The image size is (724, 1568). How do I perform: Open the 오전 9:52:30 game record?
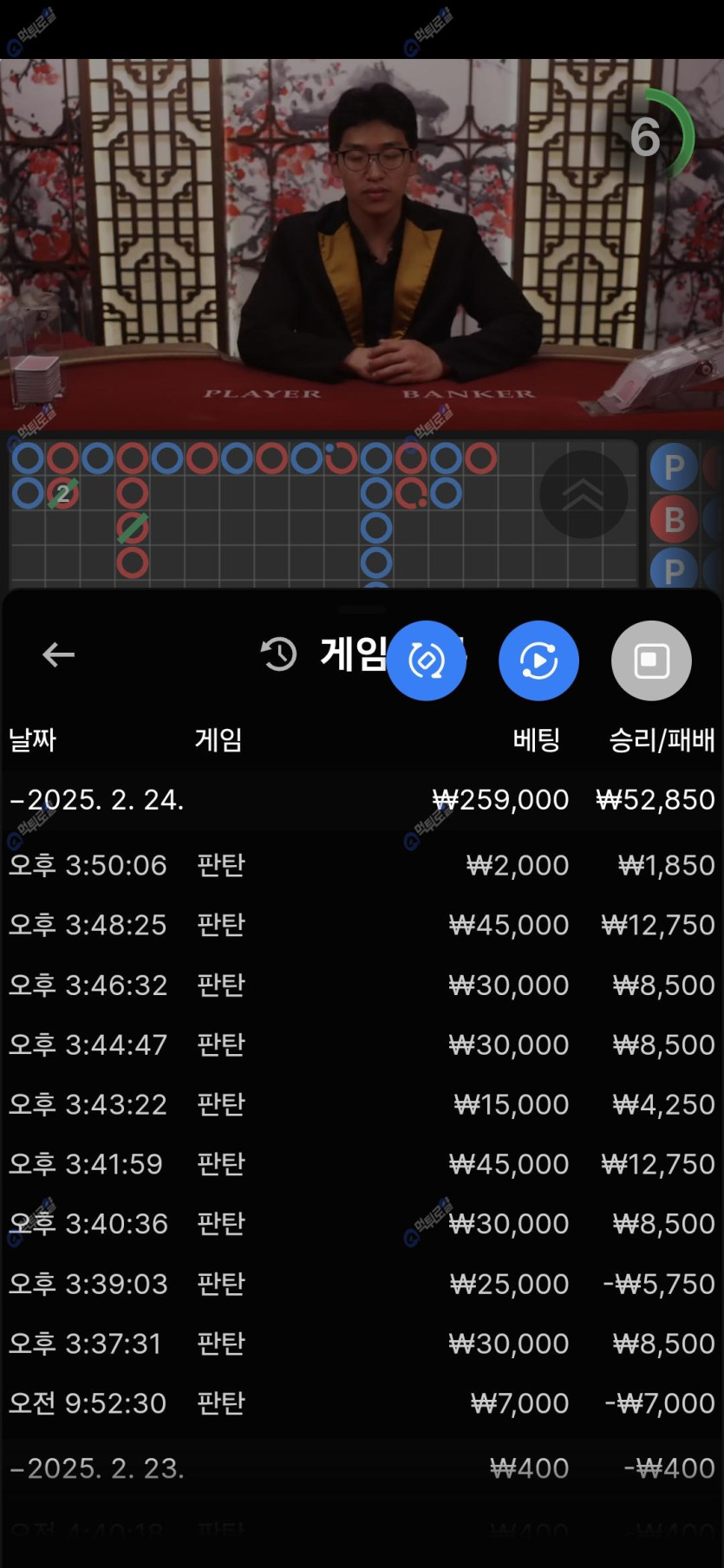click(x=362, y=1402)
